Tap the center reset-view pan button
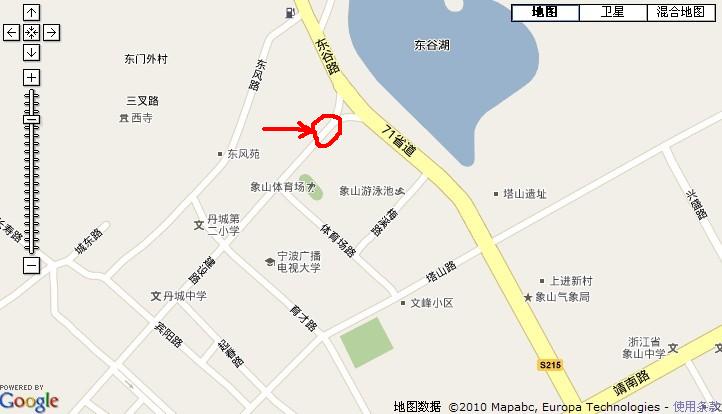Image resolution: width=722 pixels, height=414 pixels. pyautogui.click(x=31, y=32)
